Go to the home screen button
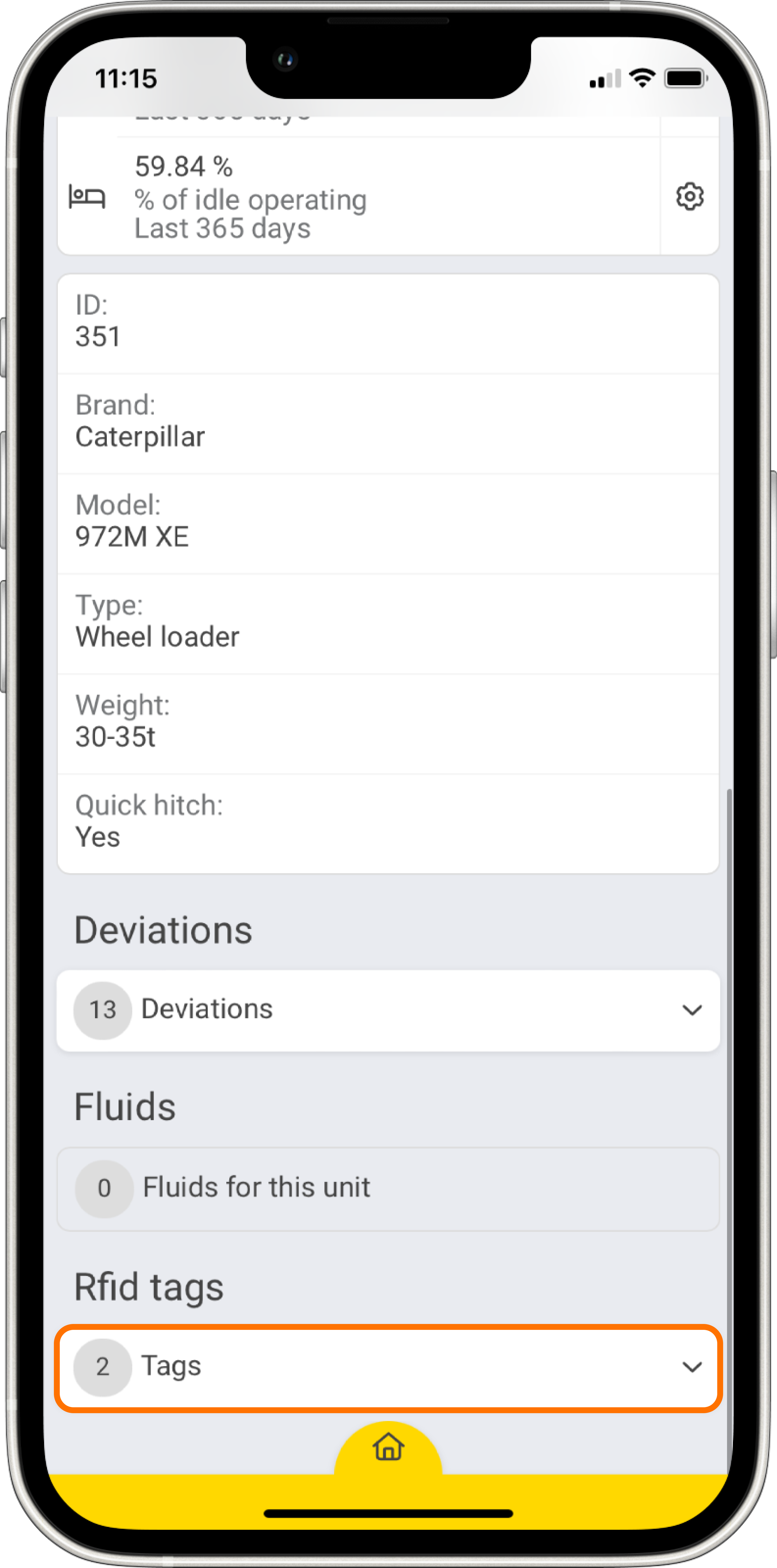 (388, 1447)
